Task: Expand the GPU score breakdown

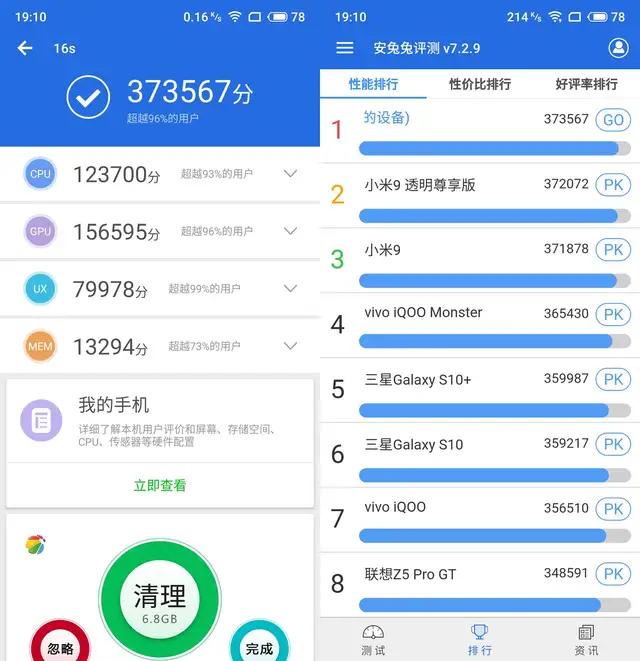Action: tap(290, 231)
